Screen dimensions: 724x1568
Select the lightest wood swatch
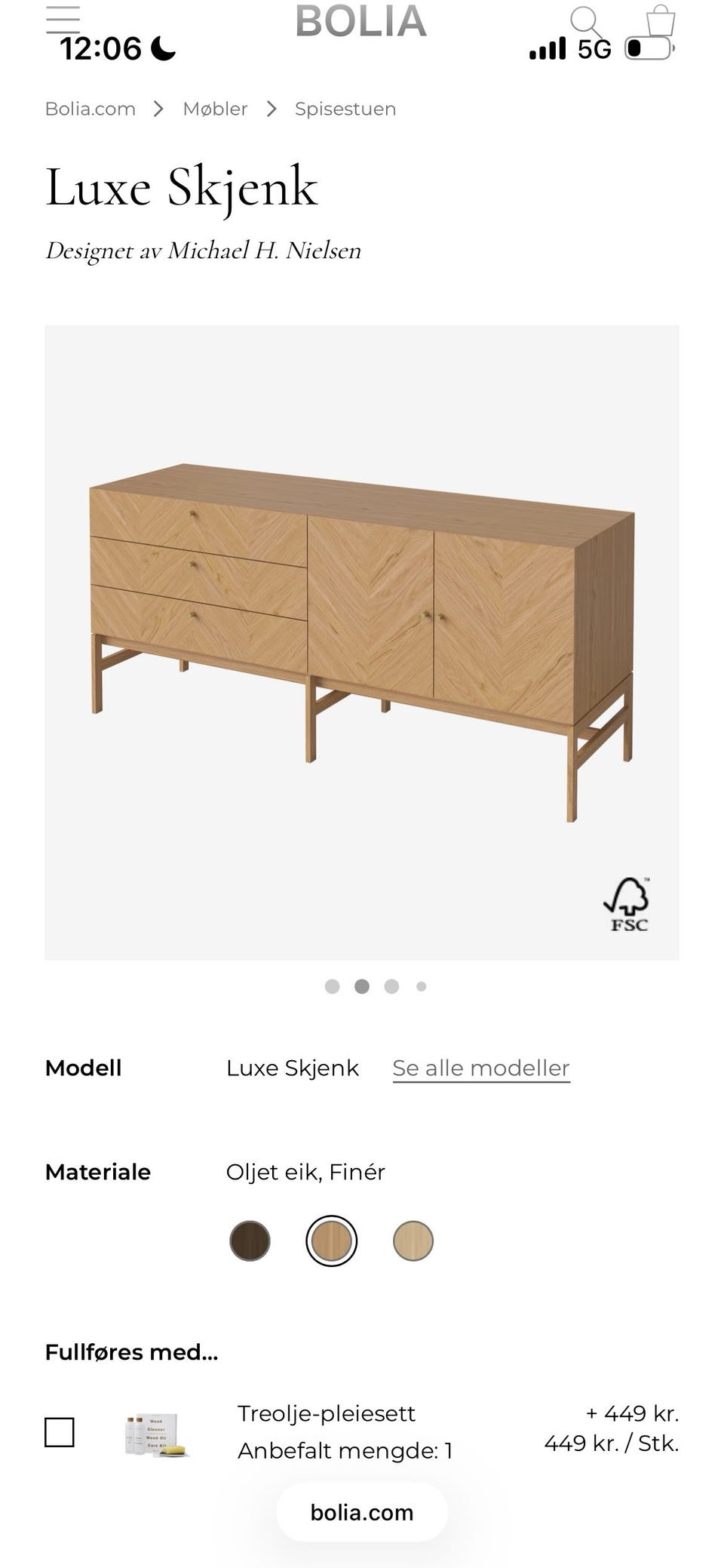[413, 1241]
